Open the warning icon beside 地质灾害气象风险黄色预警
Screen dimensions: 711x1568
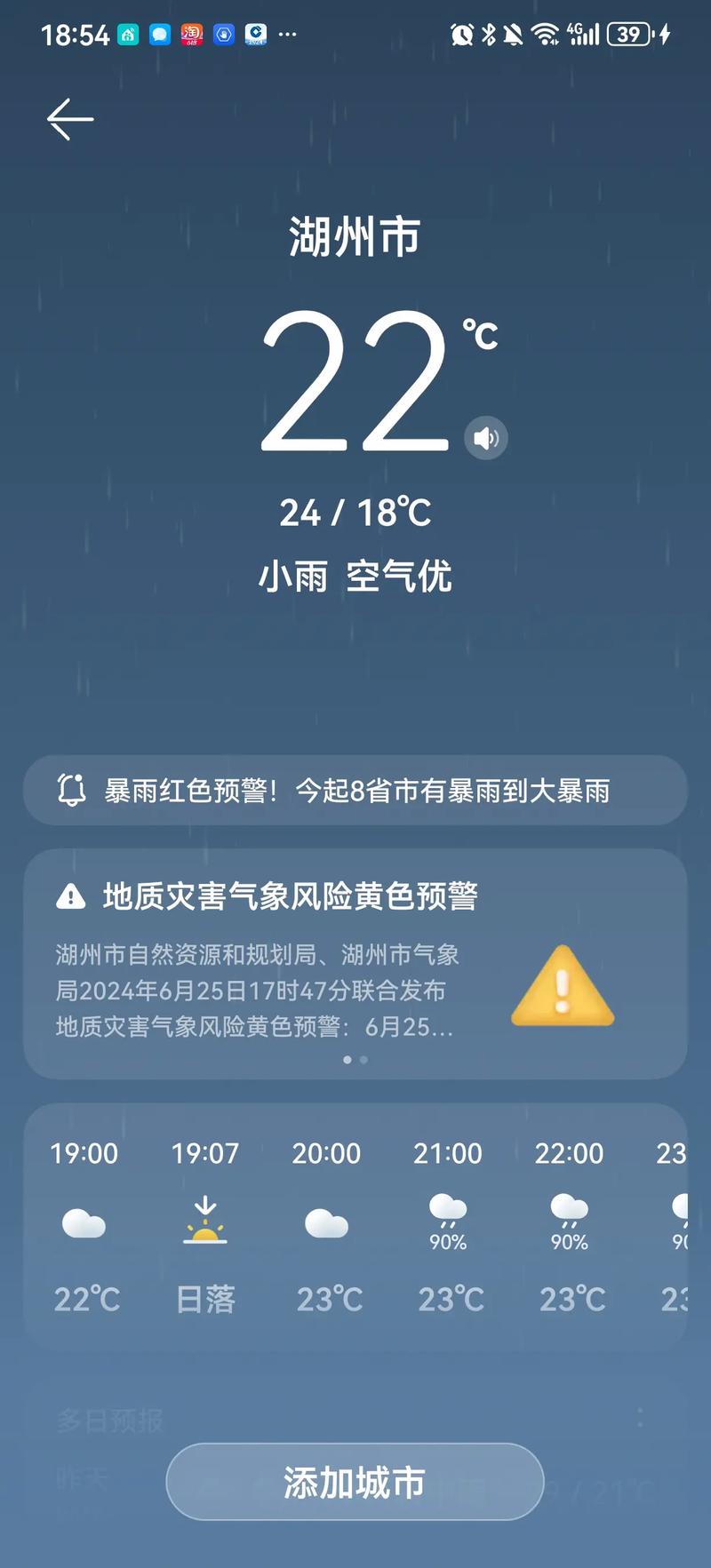[x=69, y=895]
